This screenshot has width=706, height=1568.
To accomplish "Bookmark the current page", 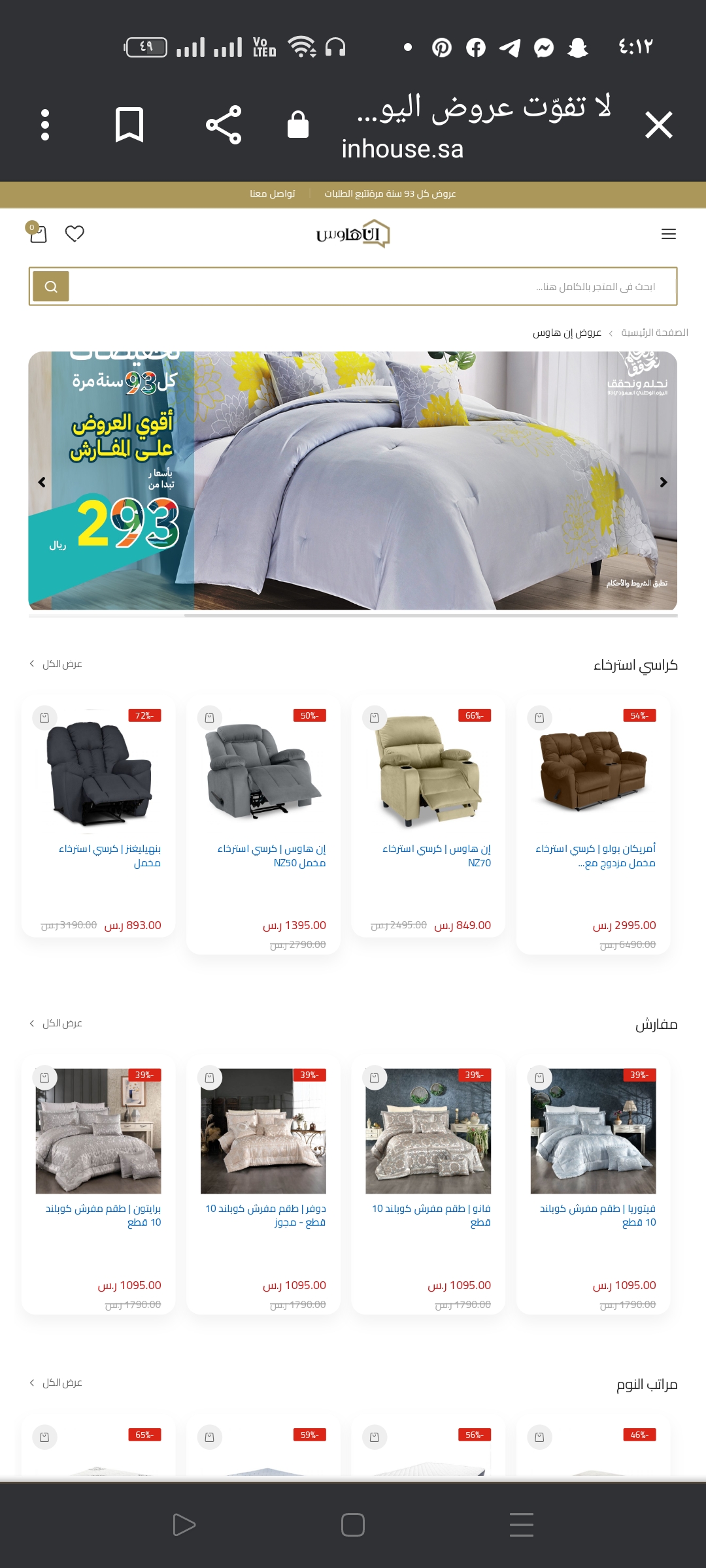I will [129, 125].
